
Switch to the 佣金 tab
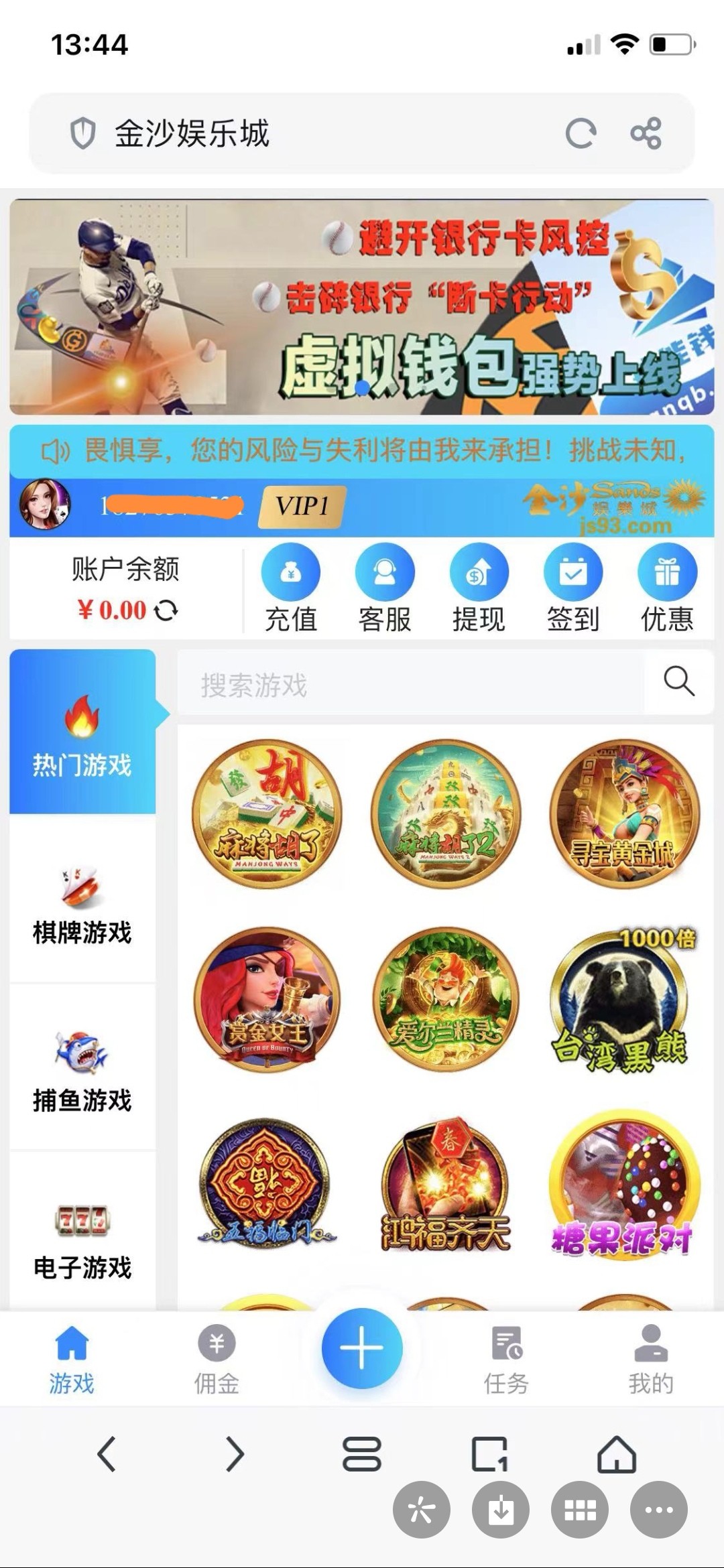(x=217, y=1359)
